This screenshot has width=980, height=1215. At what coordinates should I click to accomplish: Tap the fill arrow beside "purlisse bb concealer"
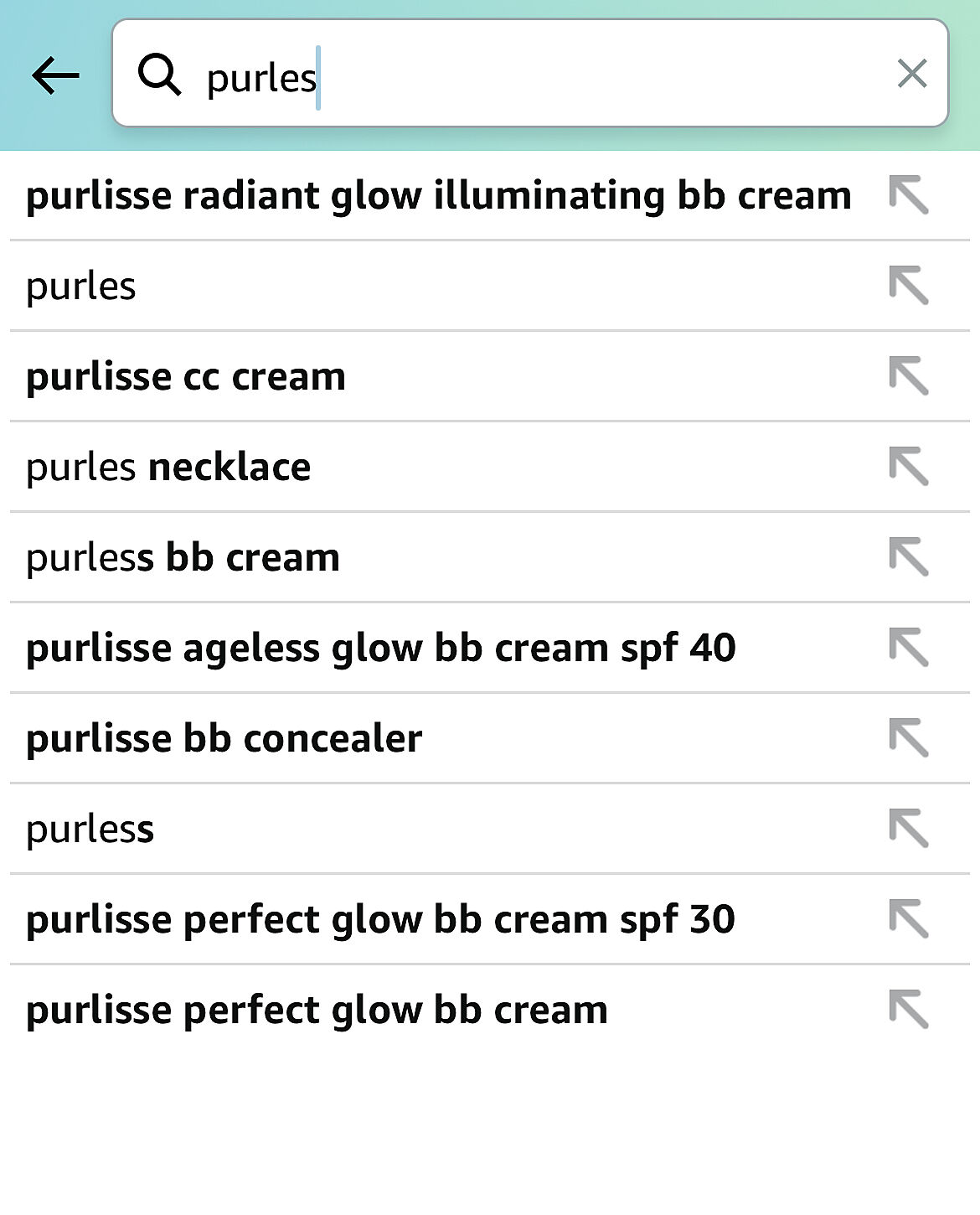click(x=909, y=738)
